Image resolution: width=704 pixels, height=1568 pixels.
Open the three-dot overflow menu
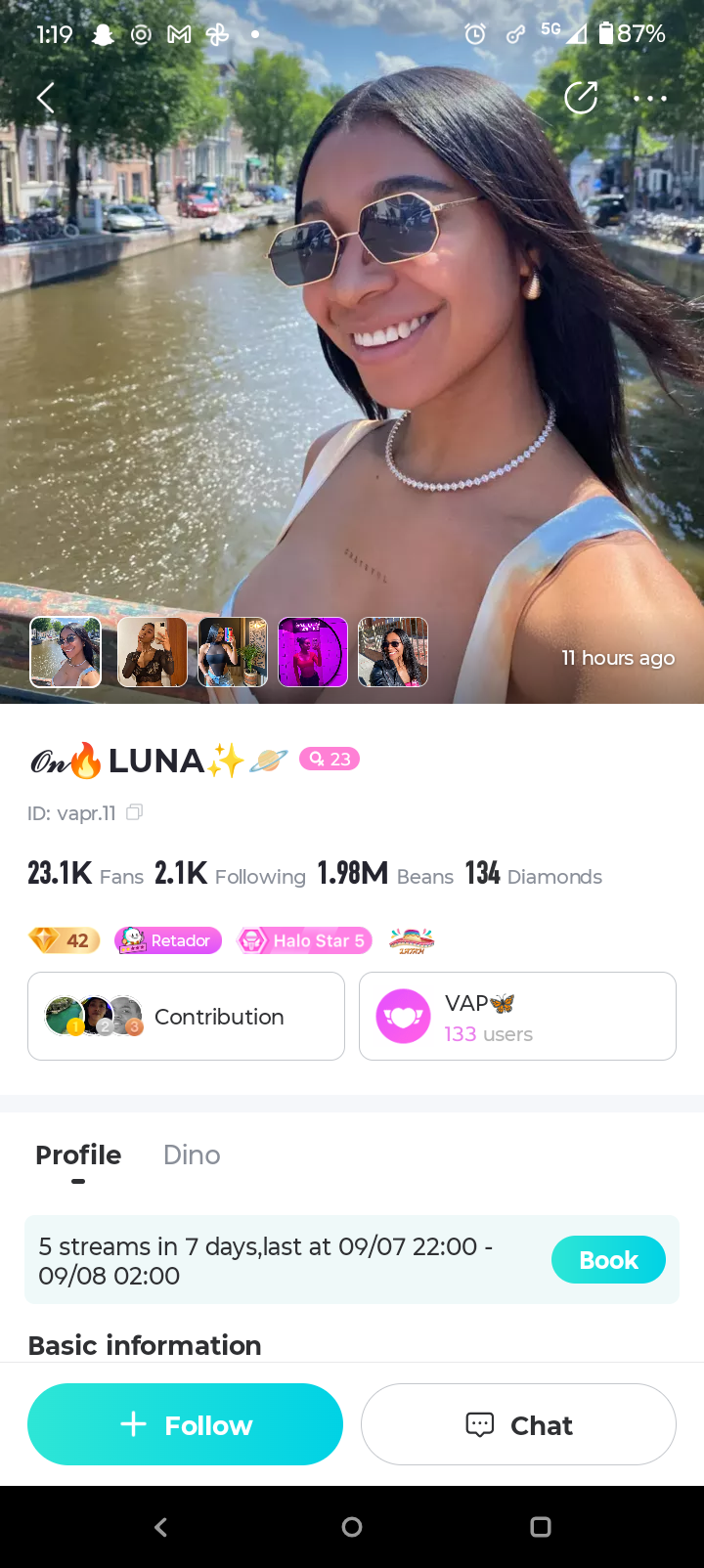click(649, 98)
